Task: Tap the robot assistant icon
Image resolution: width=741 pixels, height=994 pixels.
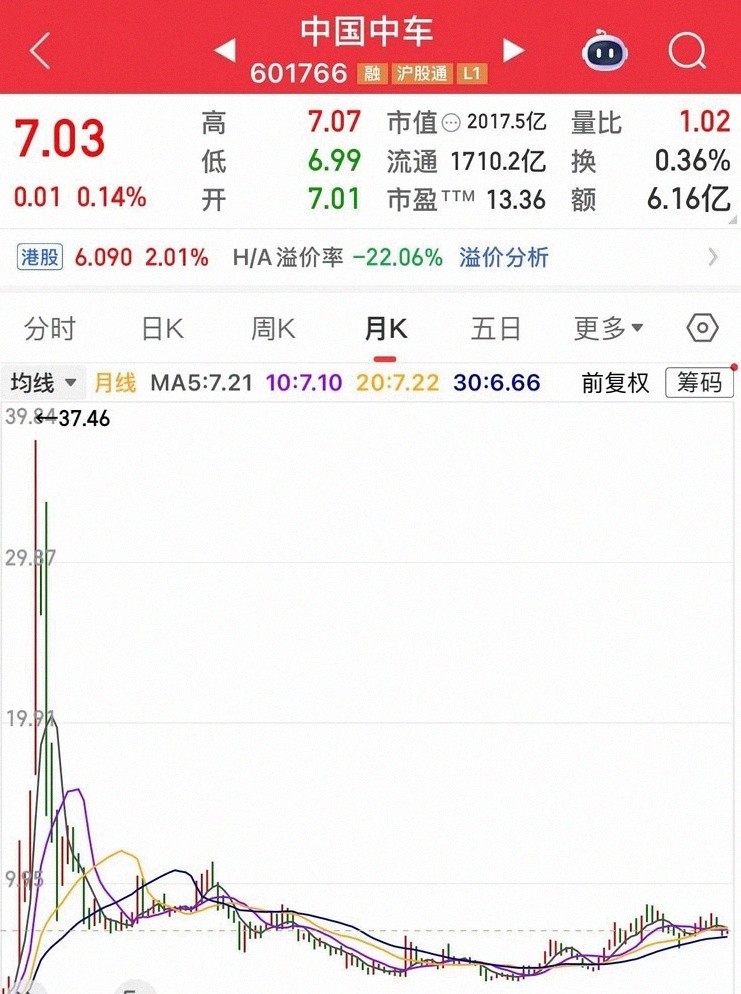Action: (607, 50)
